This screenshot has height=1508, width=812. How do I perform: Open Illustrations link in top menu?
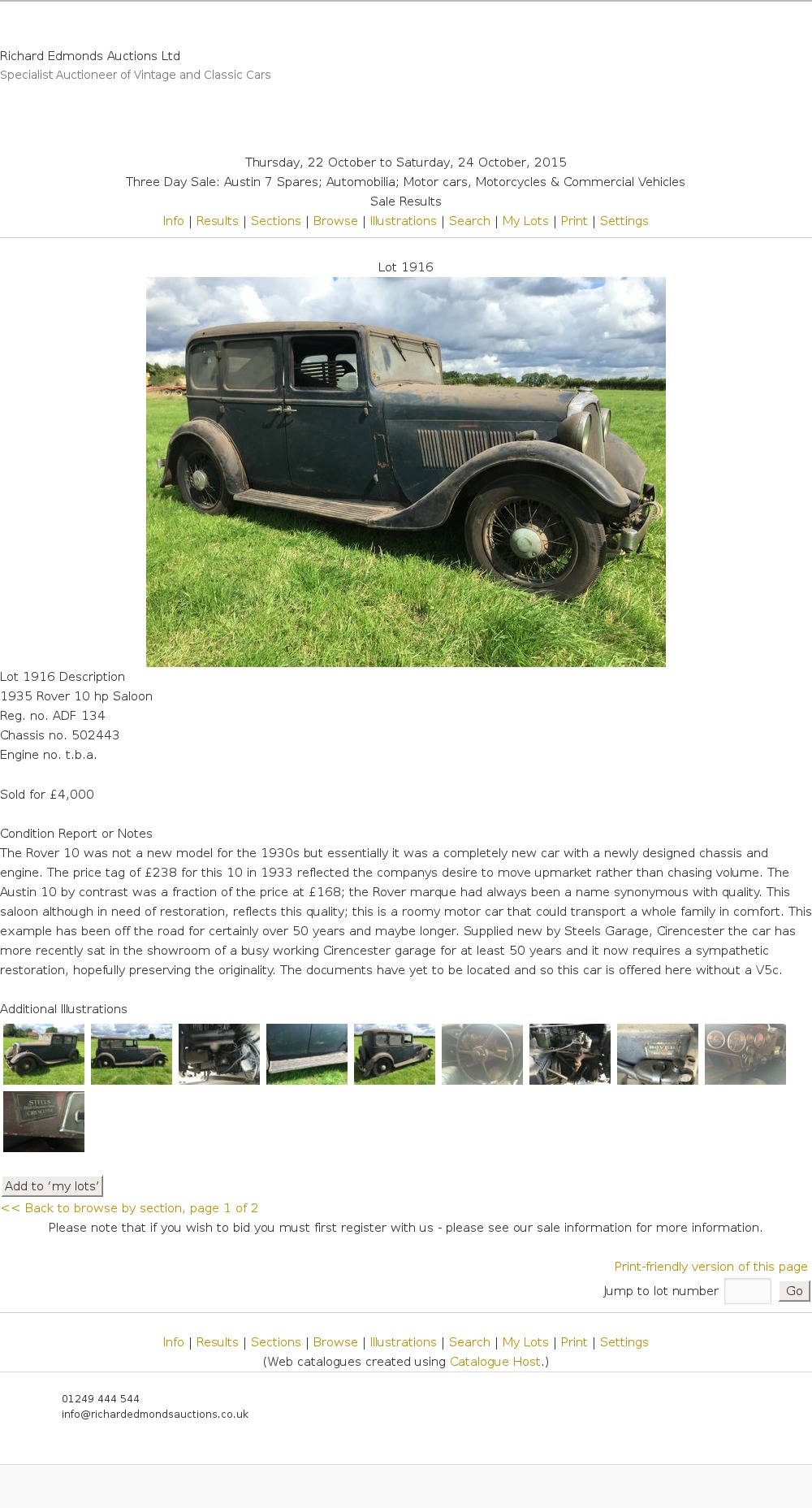[x=403, y=221]
